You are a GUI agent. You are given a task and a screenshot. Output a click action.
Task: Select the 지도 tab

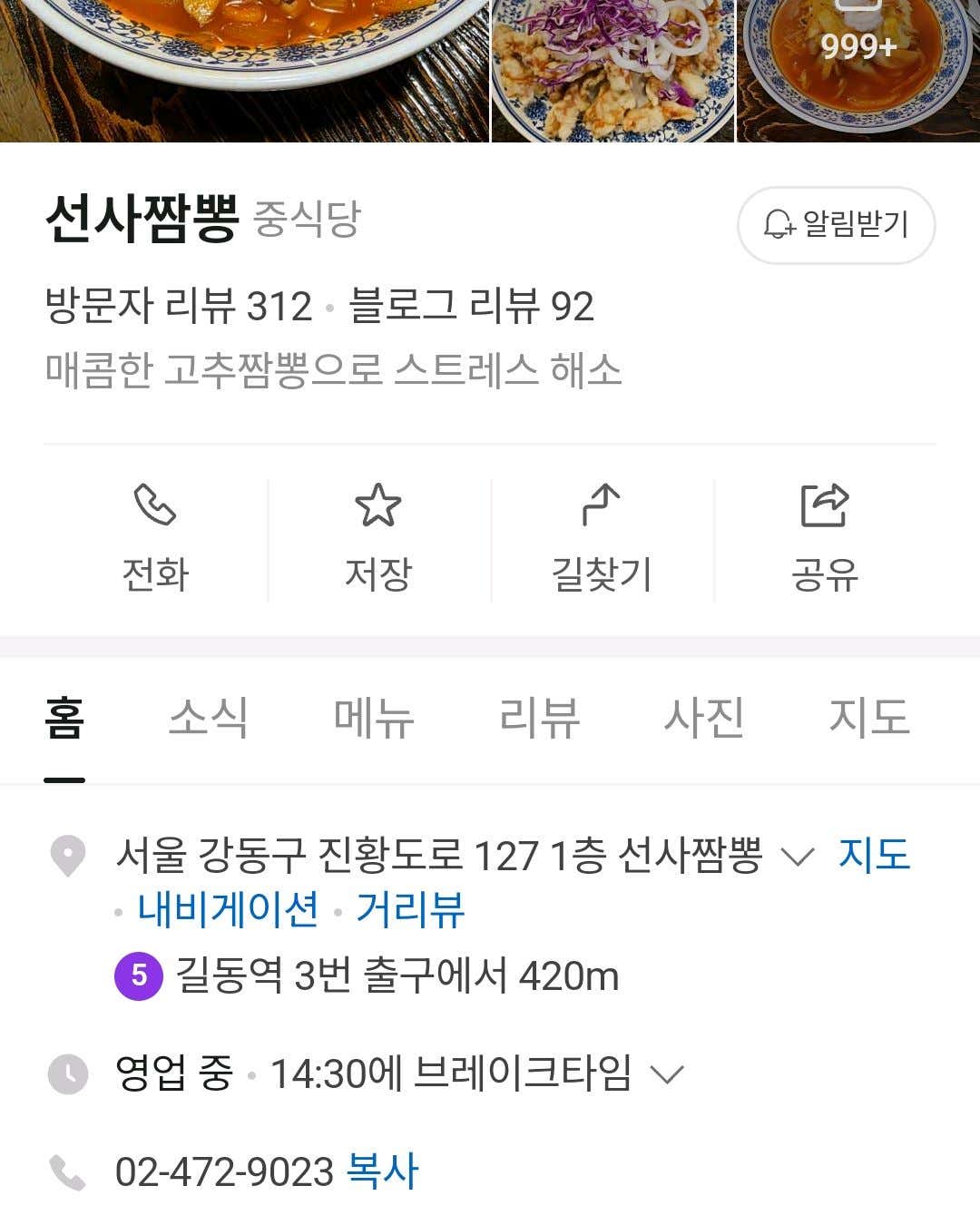tap(869, 717)
